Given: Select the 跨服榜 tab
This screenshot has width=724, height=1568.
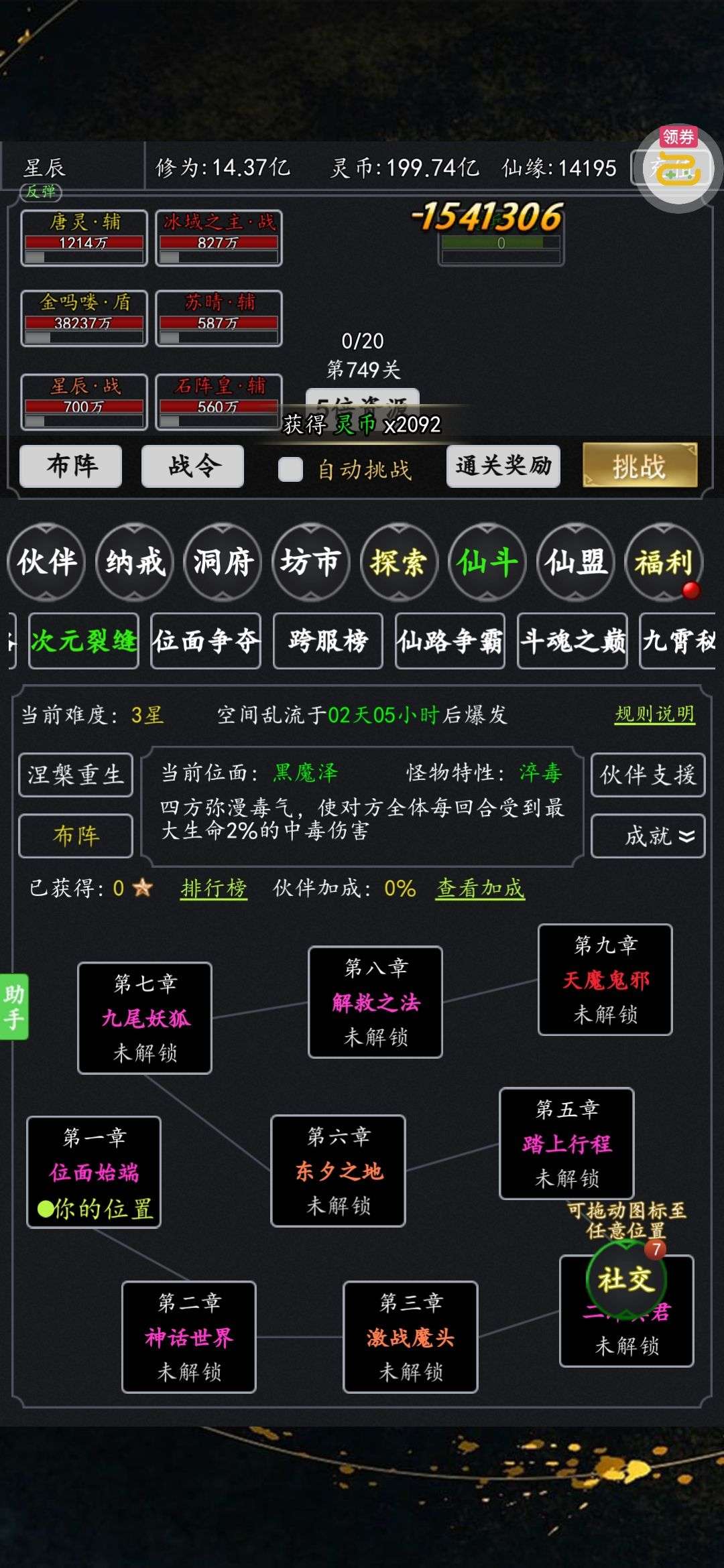Looking at the screenshot, I should 328,641.
